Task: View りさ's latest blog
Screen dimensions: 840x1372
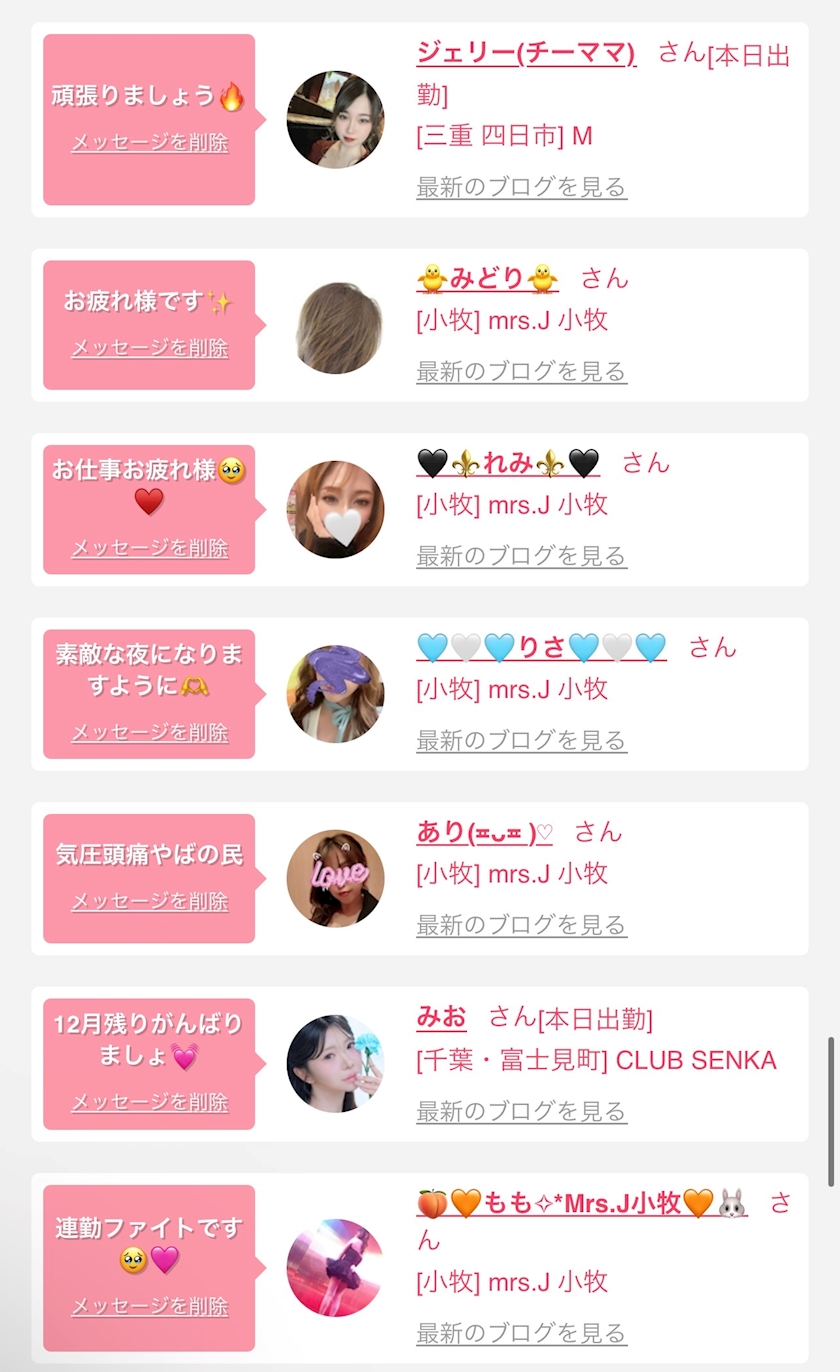Action: coord(521,740)
